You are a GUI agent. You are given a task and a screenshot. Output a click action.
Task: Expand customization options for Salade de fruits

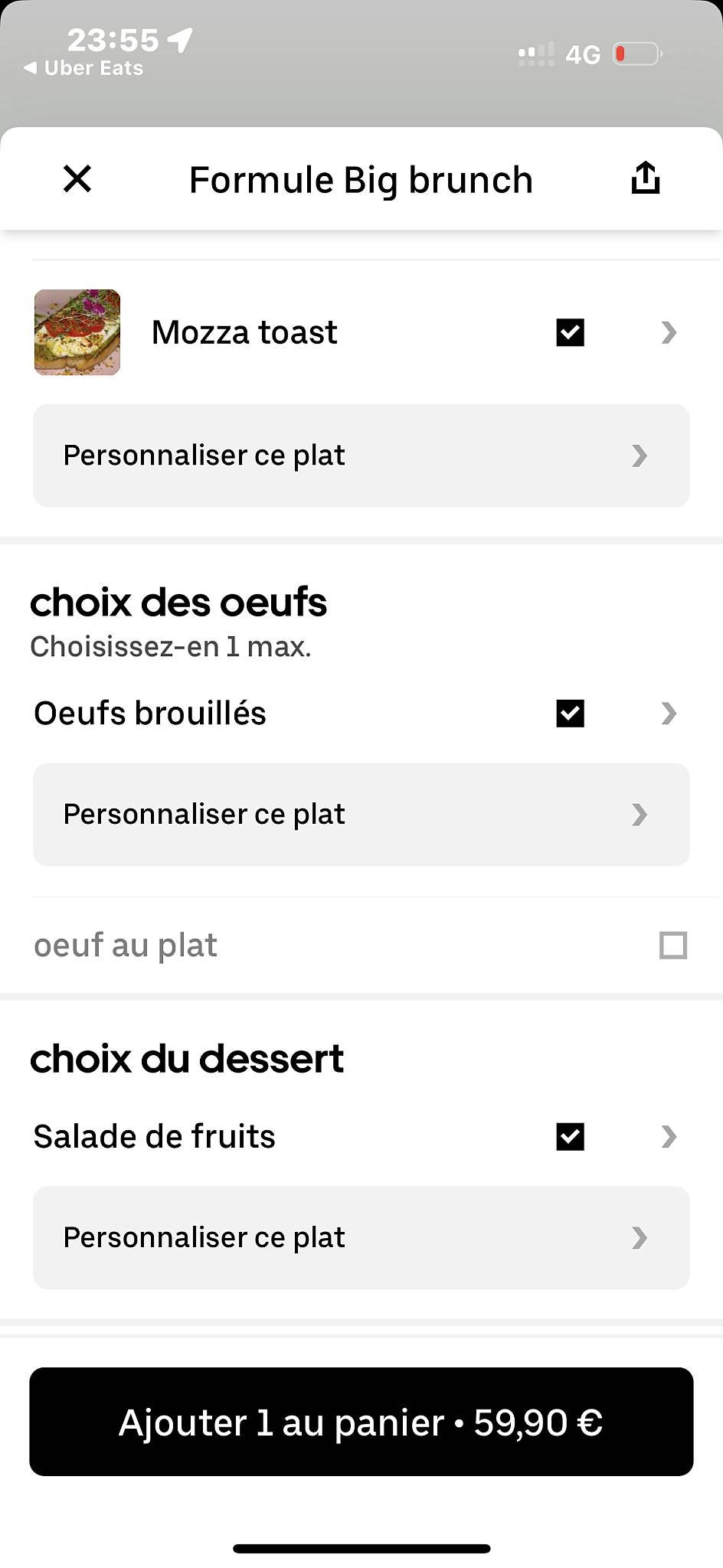pyautogui.click(x=360, y=1238)
